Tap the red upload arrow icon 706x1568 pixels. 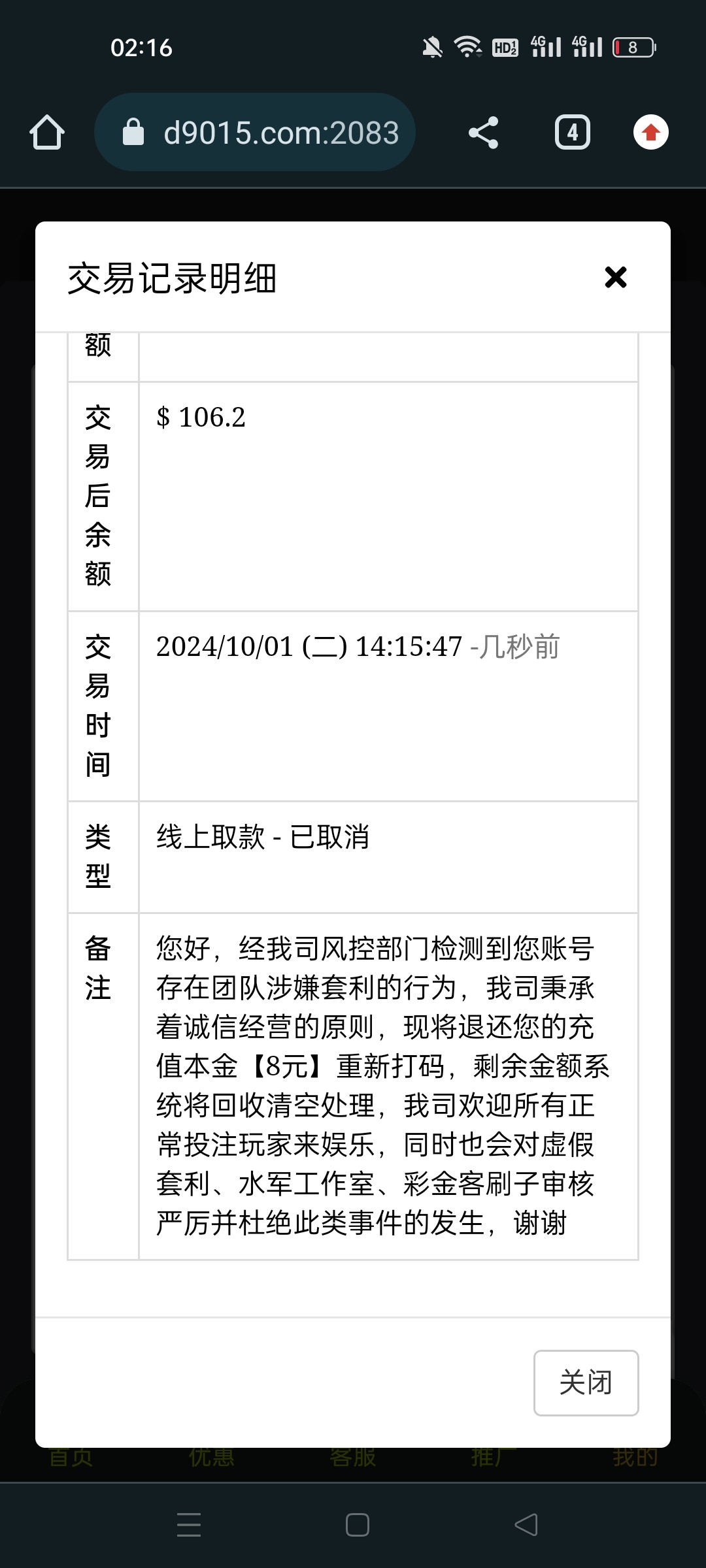click(x=650, y=133)
